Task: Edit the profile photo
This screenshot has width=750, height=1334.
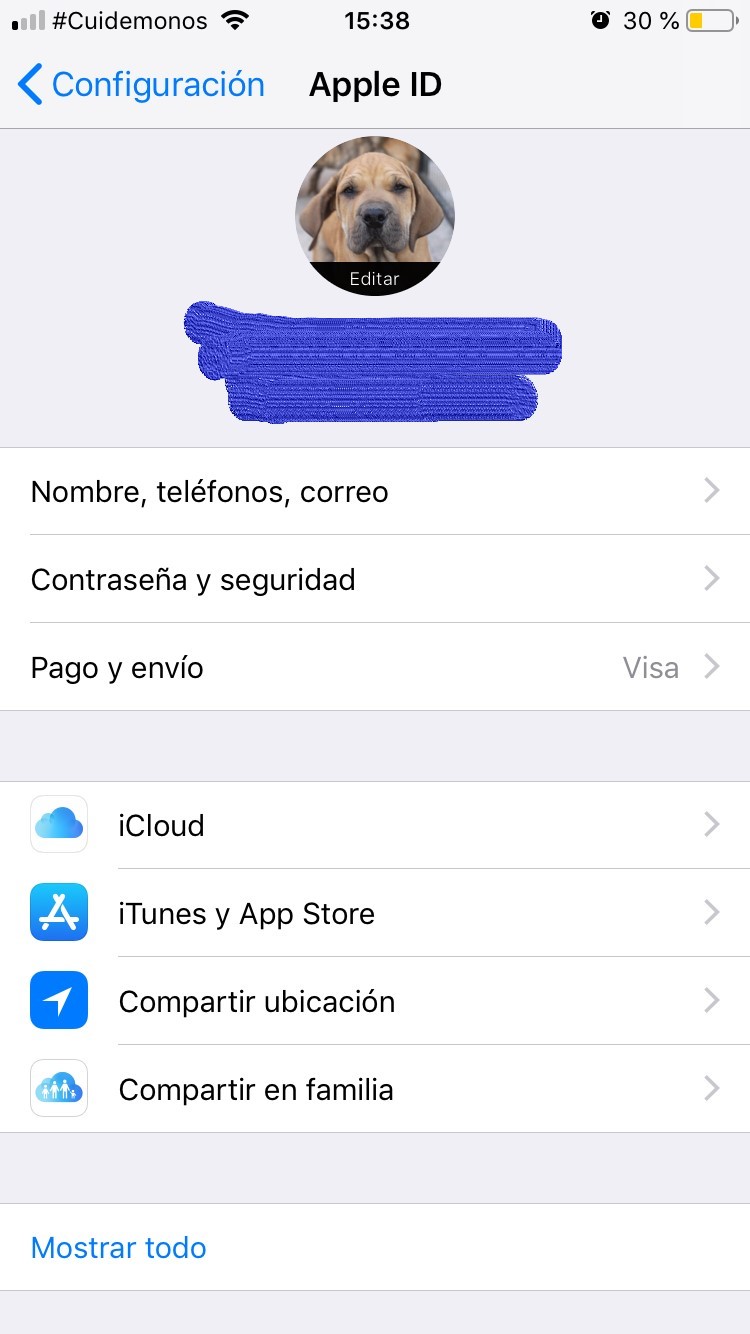Action: pyautogui.click(x=375, y=279)
